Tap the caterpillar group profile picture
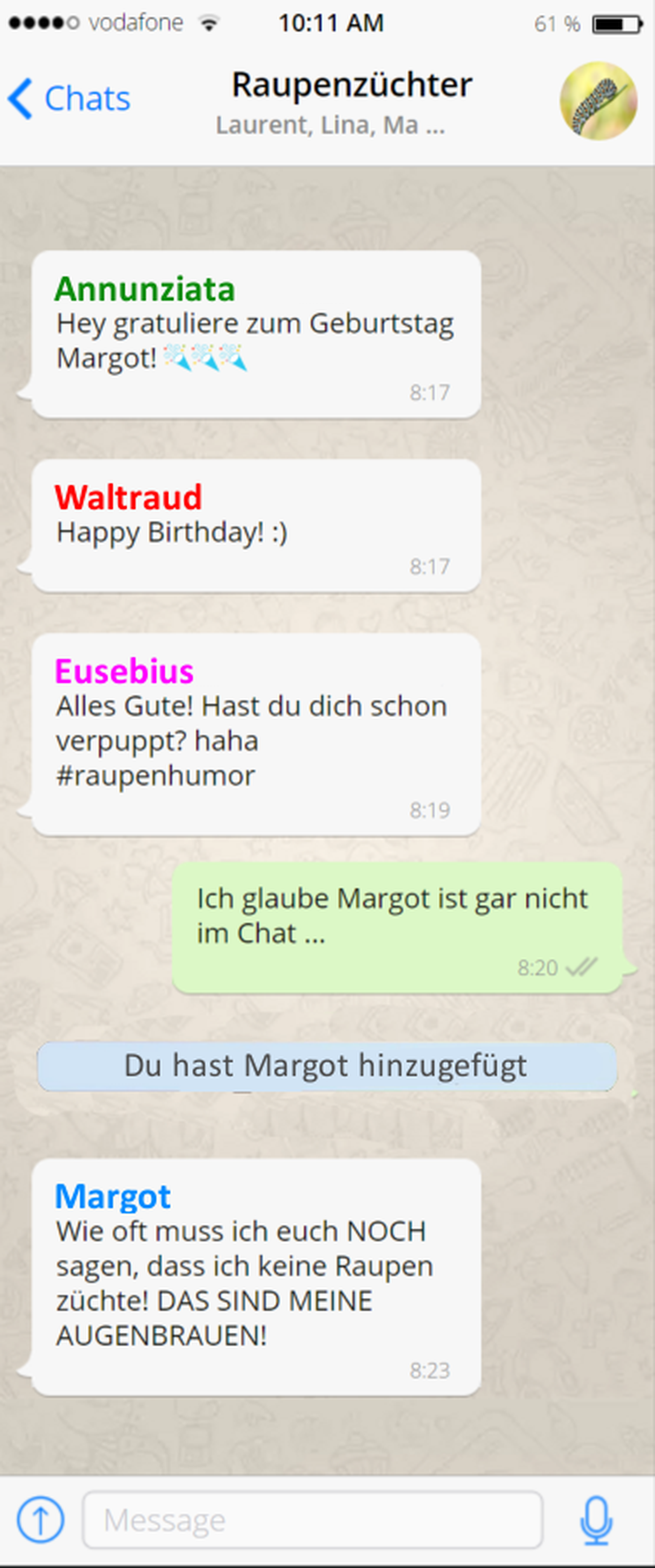The height and width of the screenshot is (1568, 655). [598, 101]
